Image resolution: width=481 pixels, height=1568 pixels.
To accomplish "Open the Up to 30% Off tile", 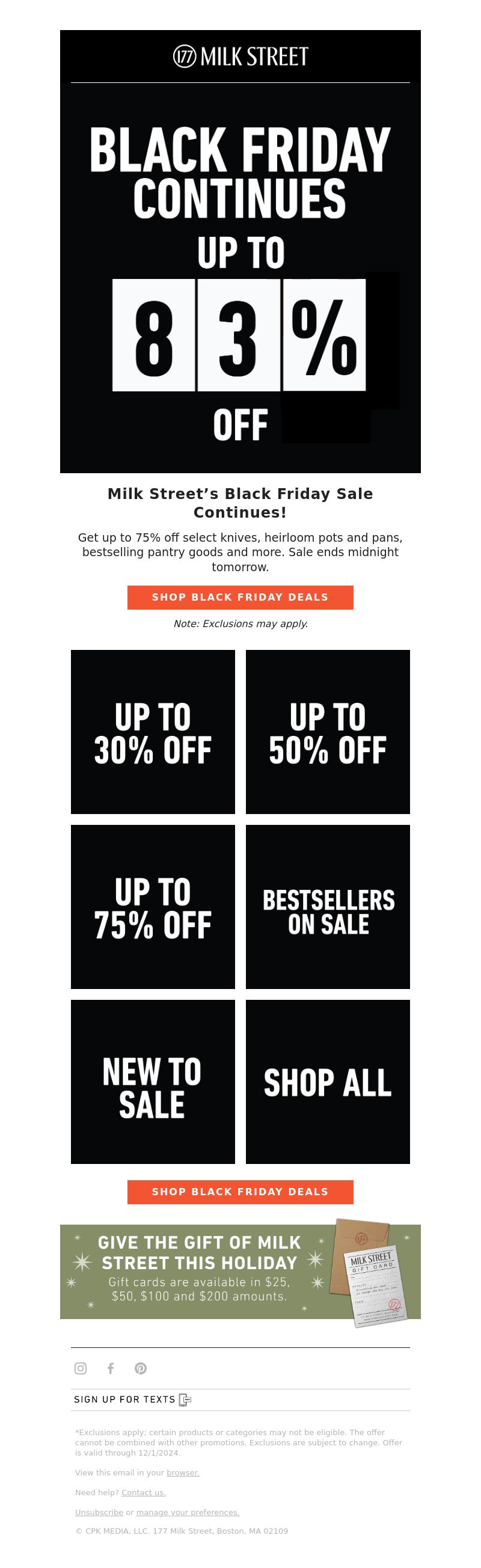I will [153, 732].
